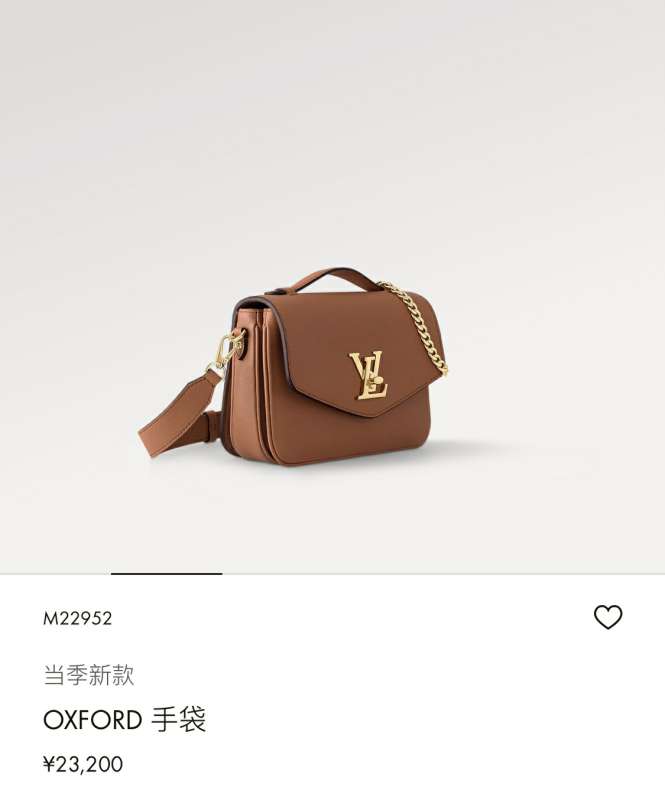
Task: Open the OXFORD bag product photo
Action: (x=300, y=370)
